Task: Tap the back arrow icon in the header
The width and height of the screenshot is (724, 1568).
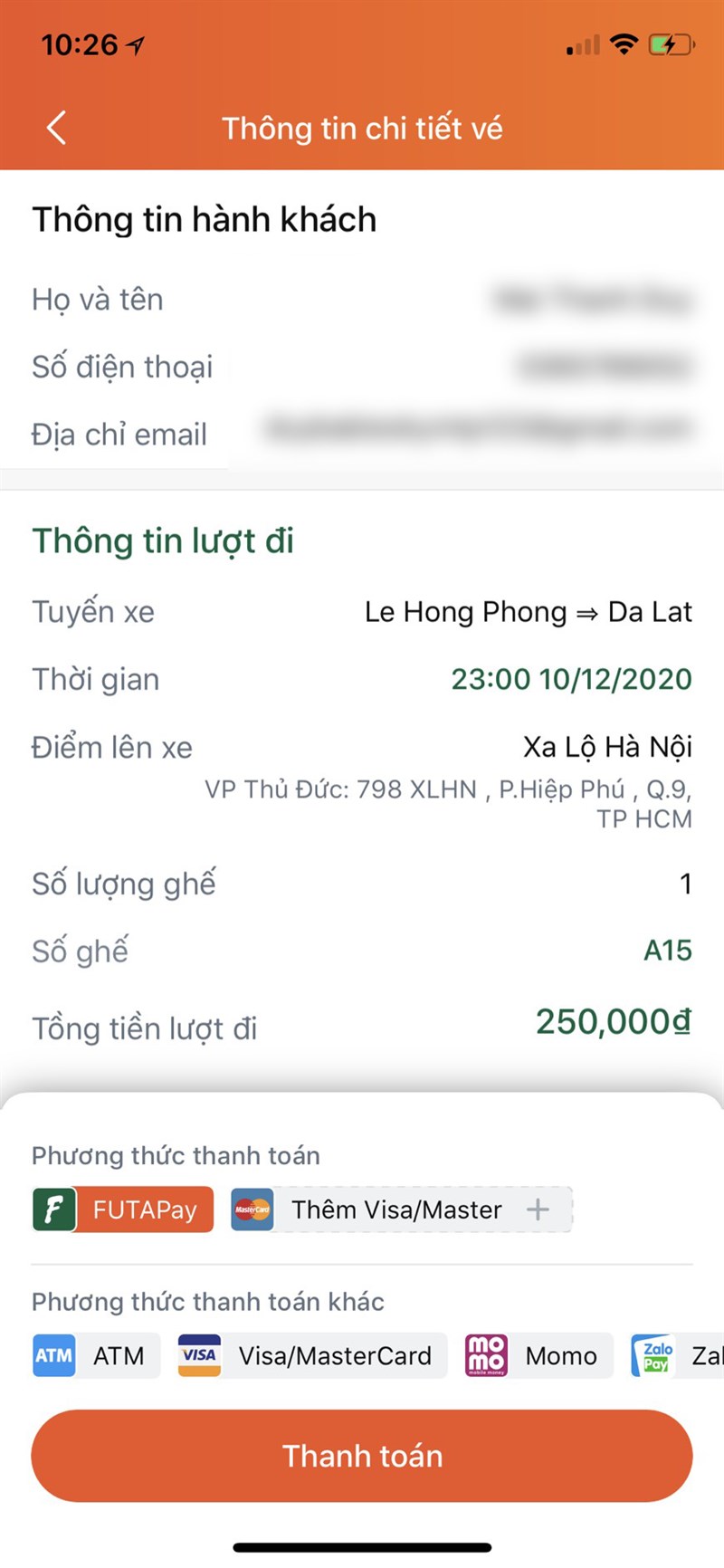Action: (x=56, y=127)
